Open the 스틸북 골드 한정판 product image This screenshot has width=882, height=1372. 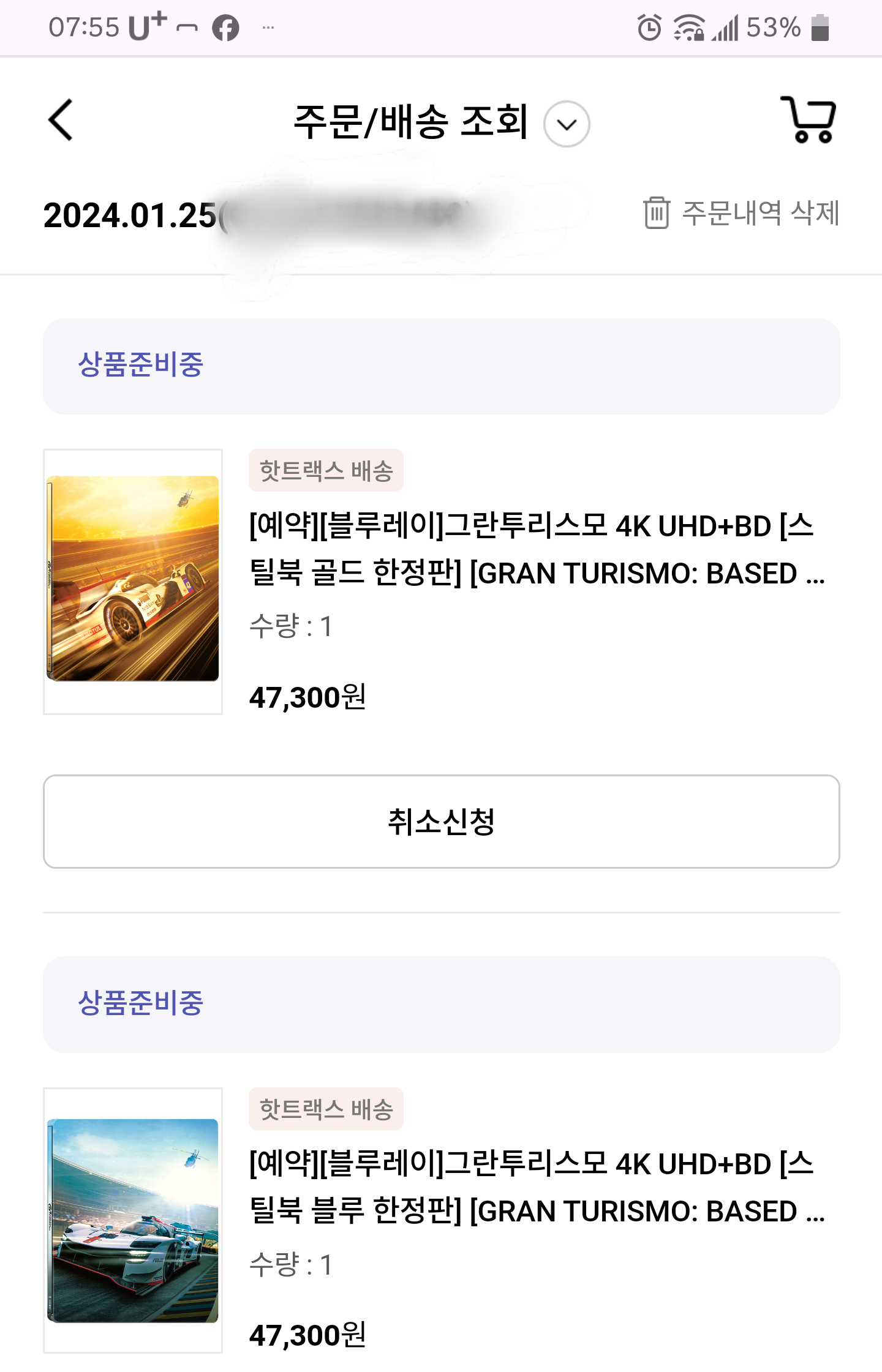[133, 581]
